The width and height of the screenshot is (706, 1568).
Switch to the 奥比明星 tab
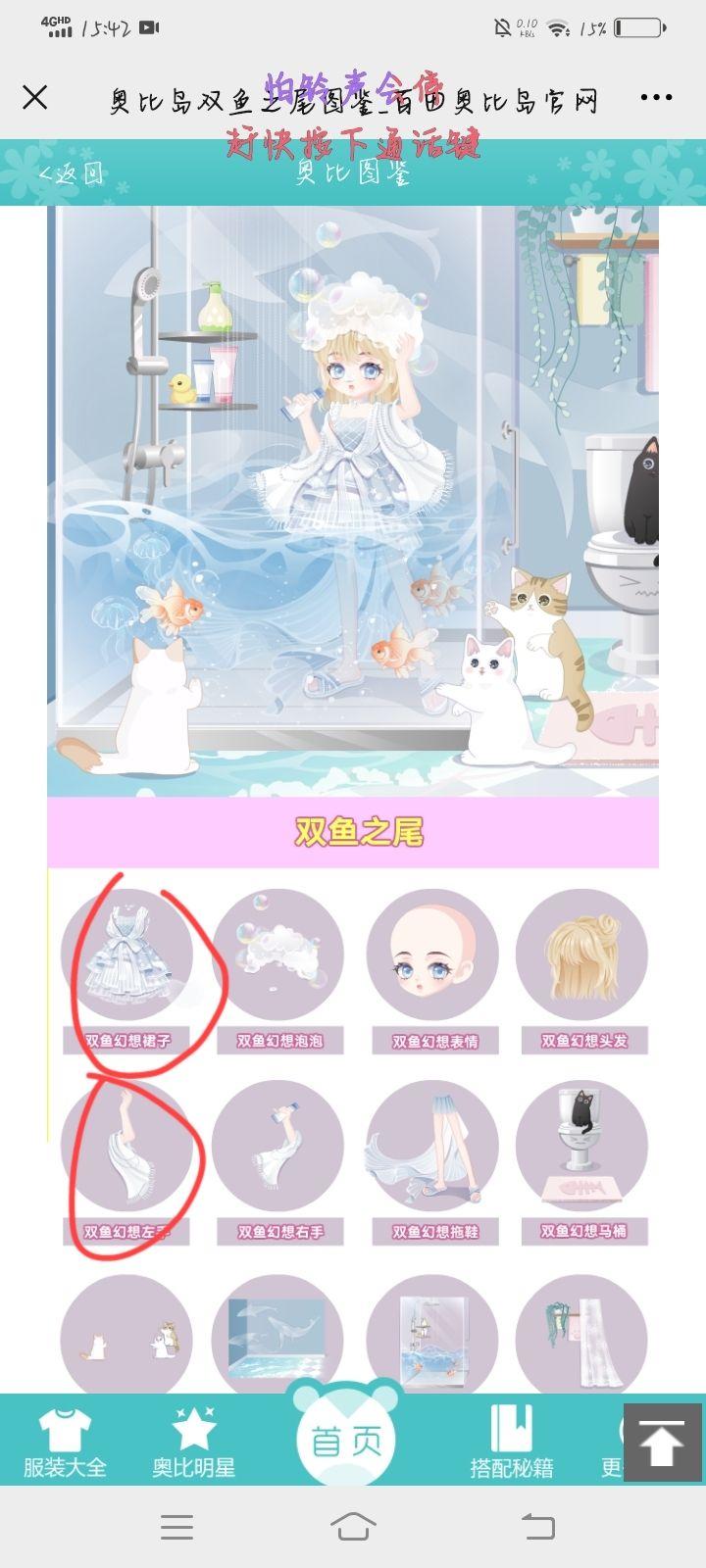pos(194,1443)
